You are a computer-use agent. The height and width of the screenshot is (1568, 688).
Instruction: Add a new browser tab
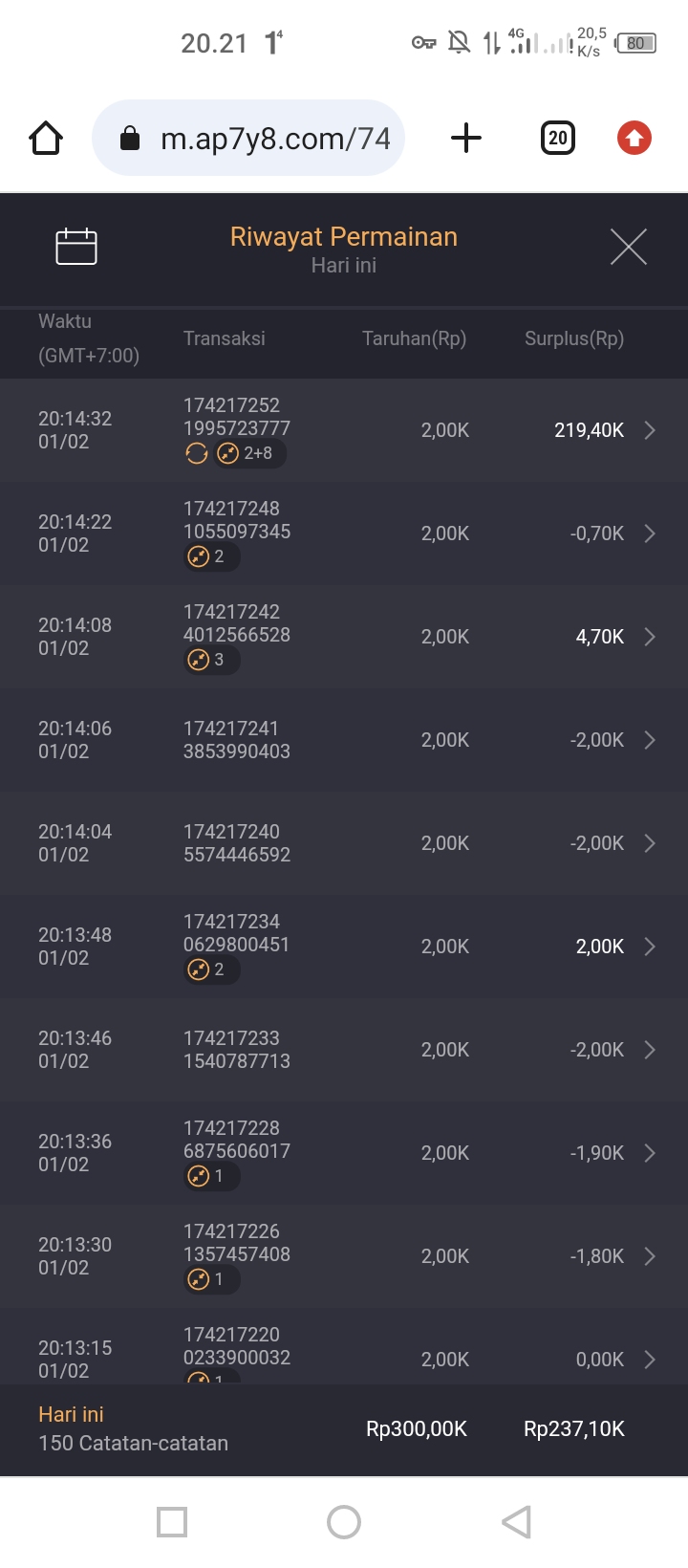pos(466,139)
